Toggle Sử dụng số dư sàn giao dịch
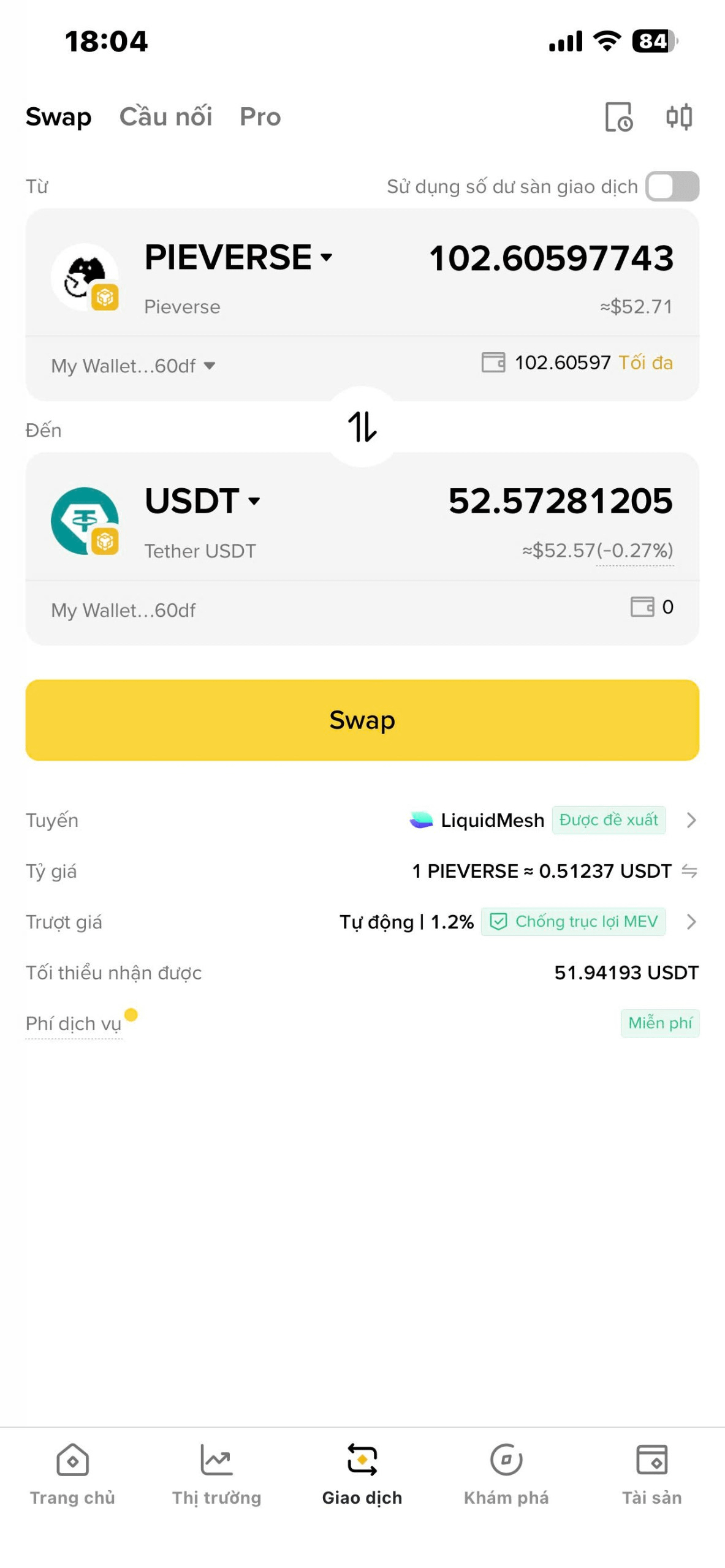 point(672,186)
